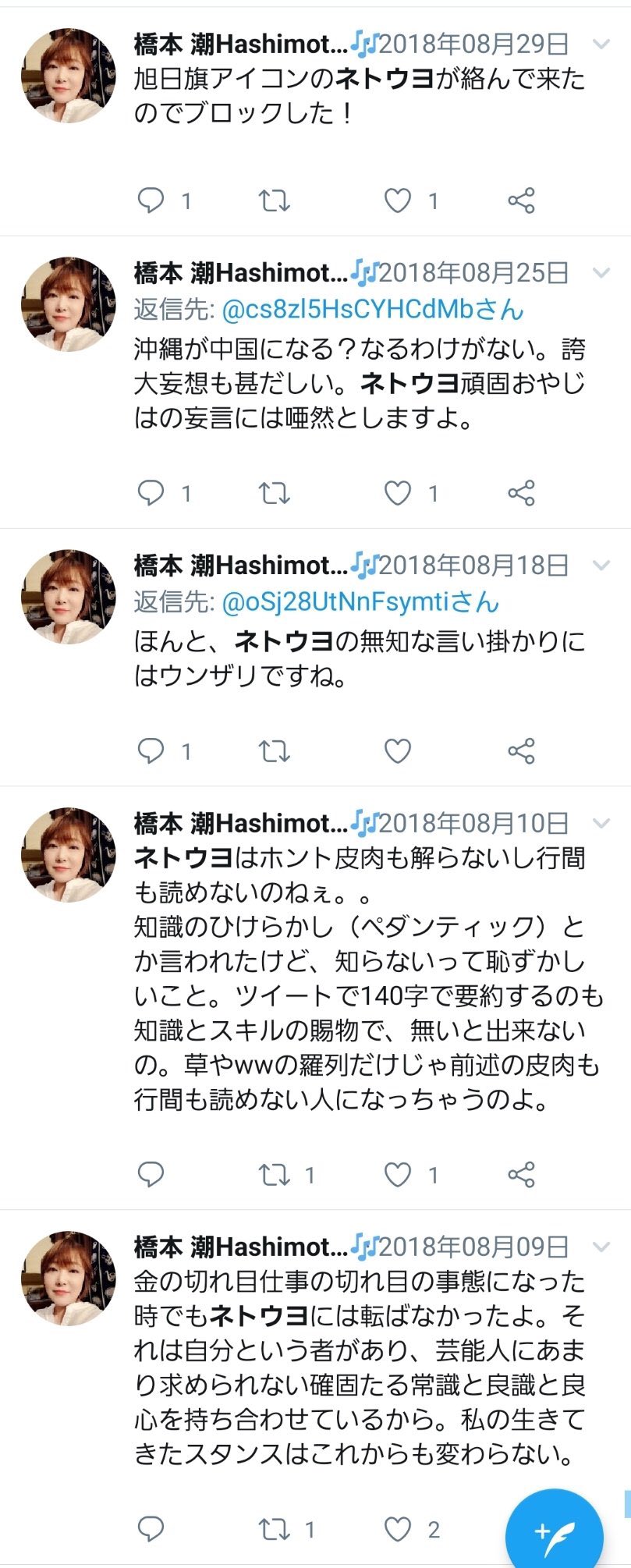This screenshot has width=631, height=1568.
Task: Reply to the 2018年08月29日 tweet
Action: (x=150, y=200)
